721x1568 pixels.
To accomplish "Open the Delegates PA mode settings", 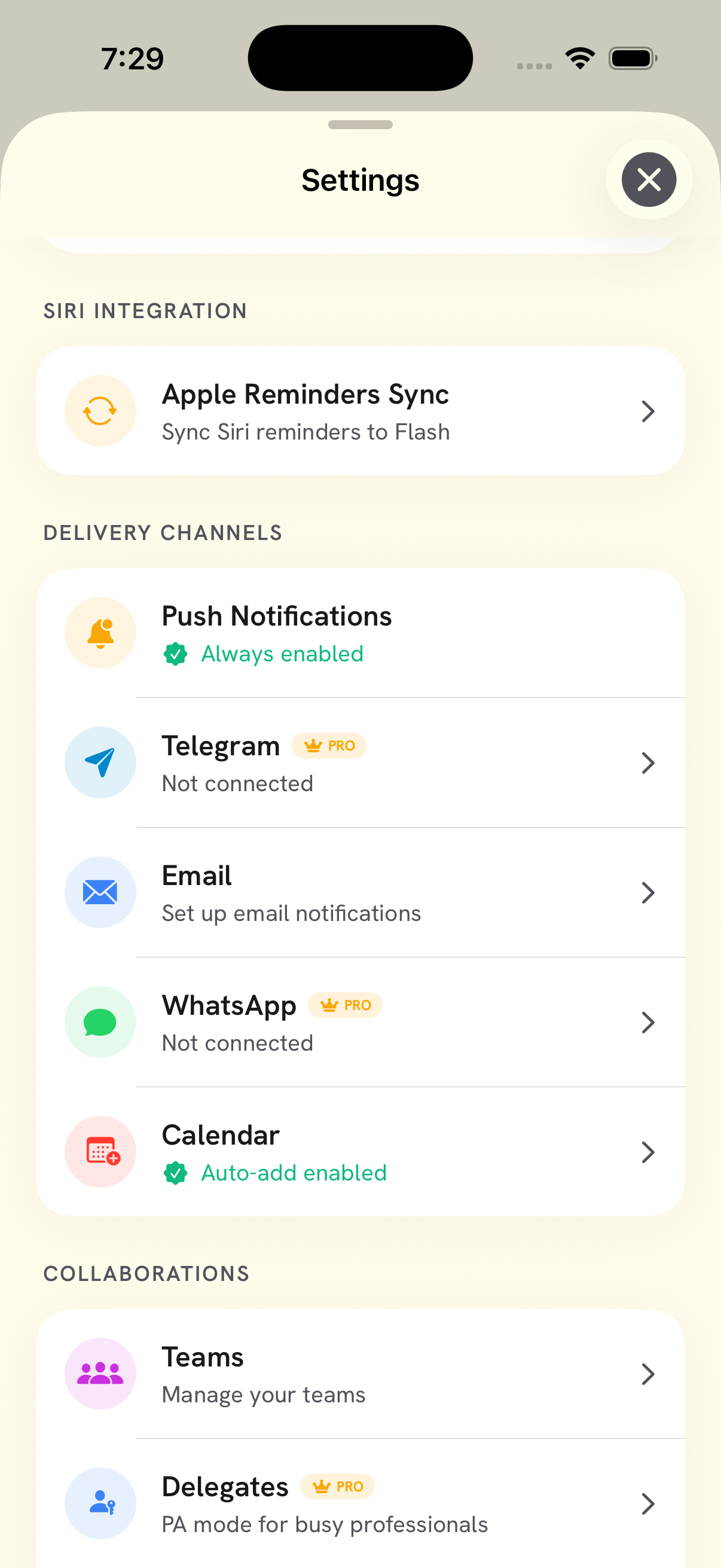I will point(648,1503).
